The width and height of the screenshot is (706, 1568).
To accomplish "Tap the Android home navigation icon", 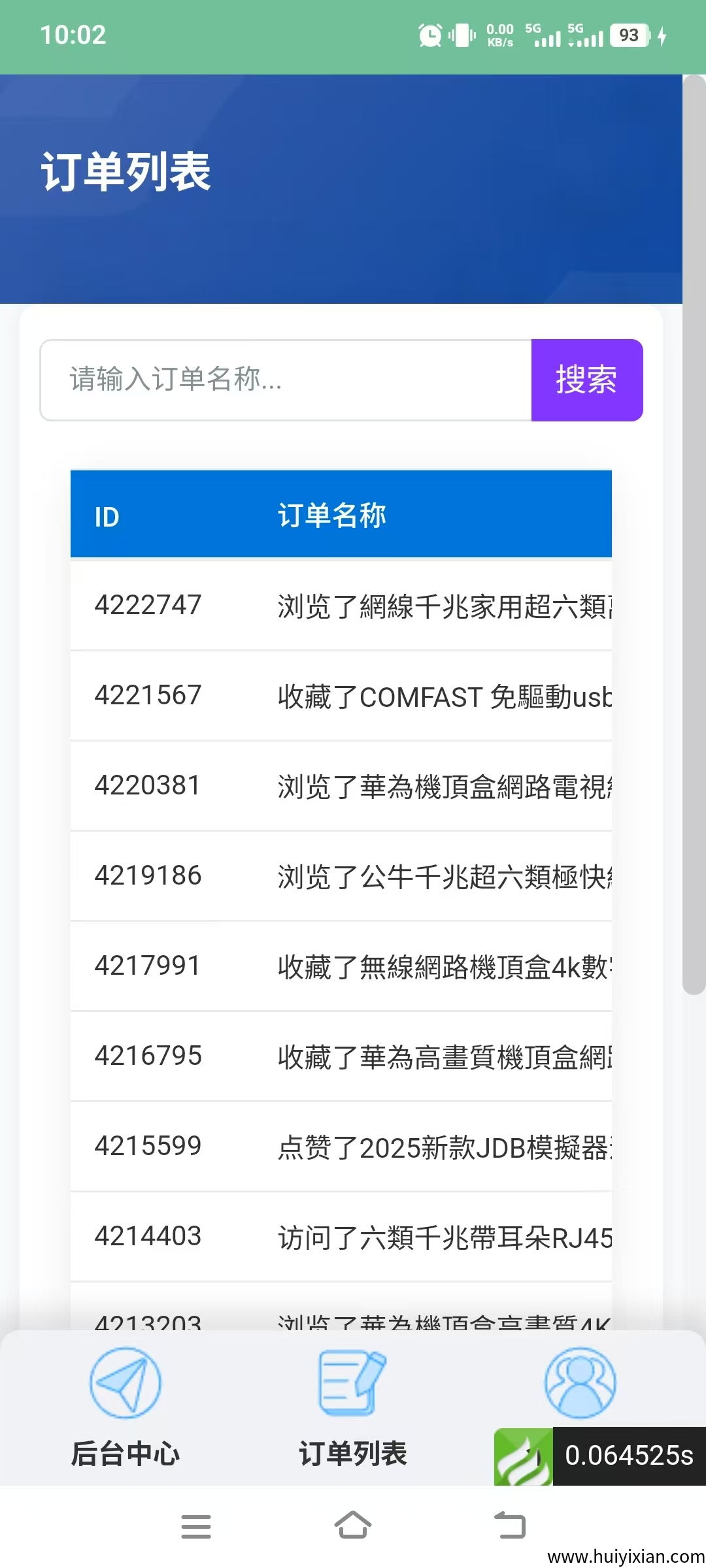I will click(353, 1524).
